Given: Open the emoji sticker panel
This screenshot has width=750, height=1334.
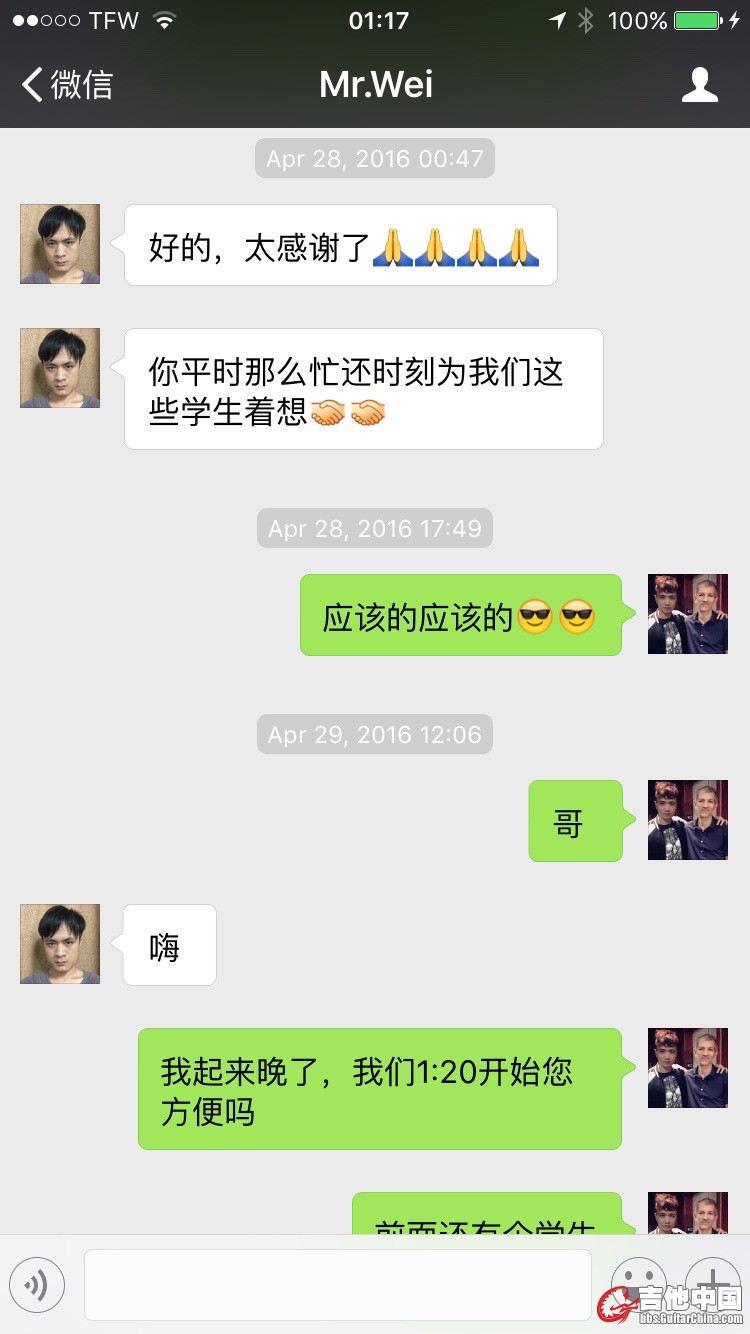Looking at the screenshot, I should click(638, 1282).
